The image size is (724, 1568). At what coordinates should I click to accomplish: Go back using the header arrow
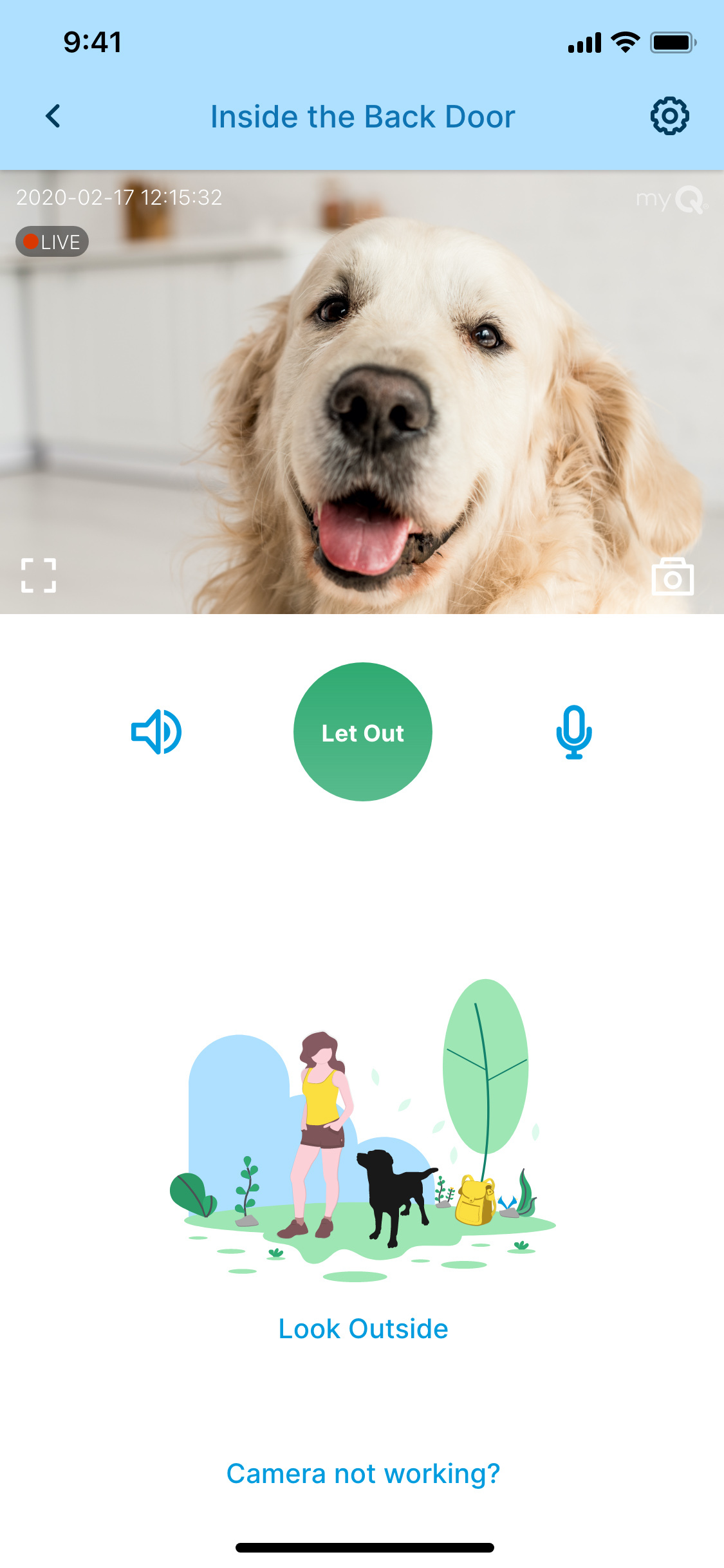tap(53, 117)
